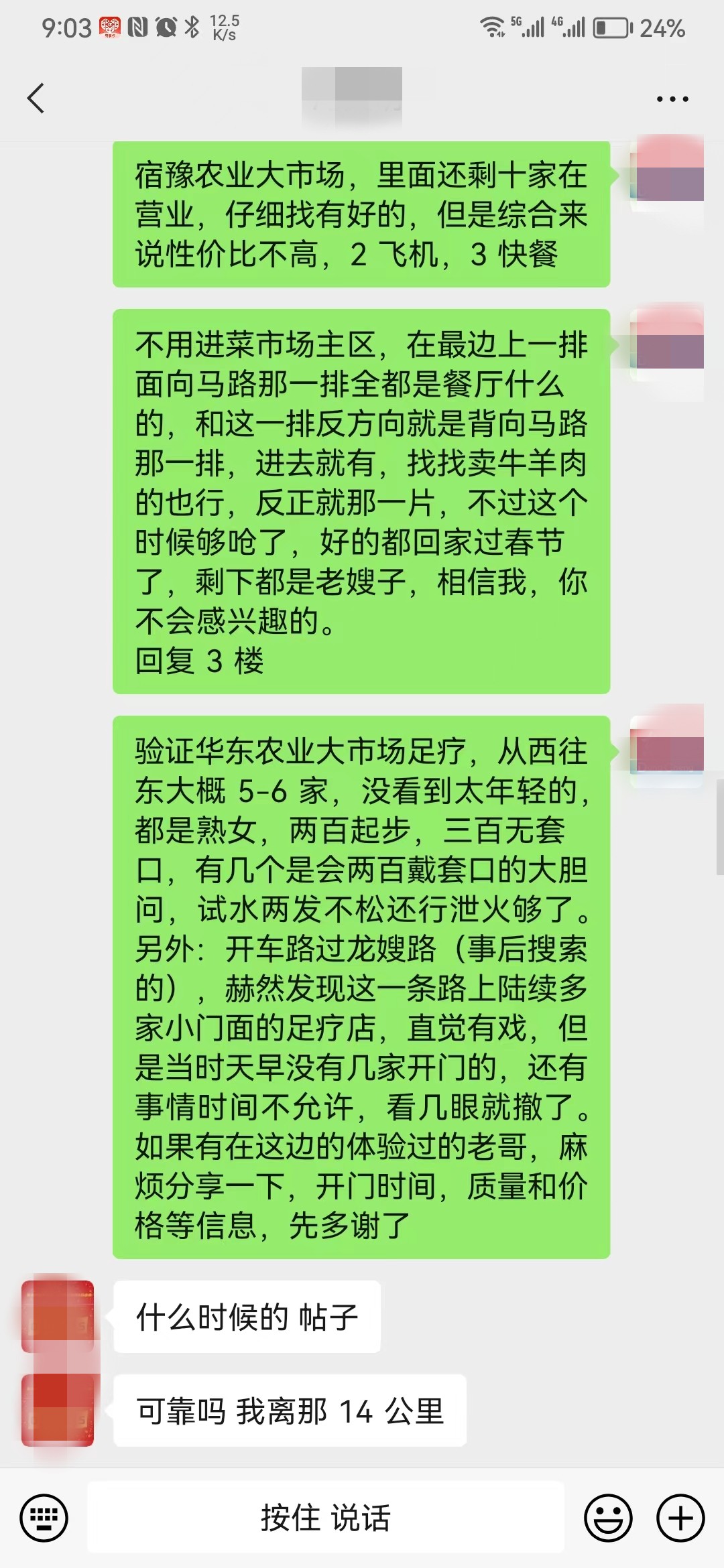Open the plus attachments menu

[680, 1518]
